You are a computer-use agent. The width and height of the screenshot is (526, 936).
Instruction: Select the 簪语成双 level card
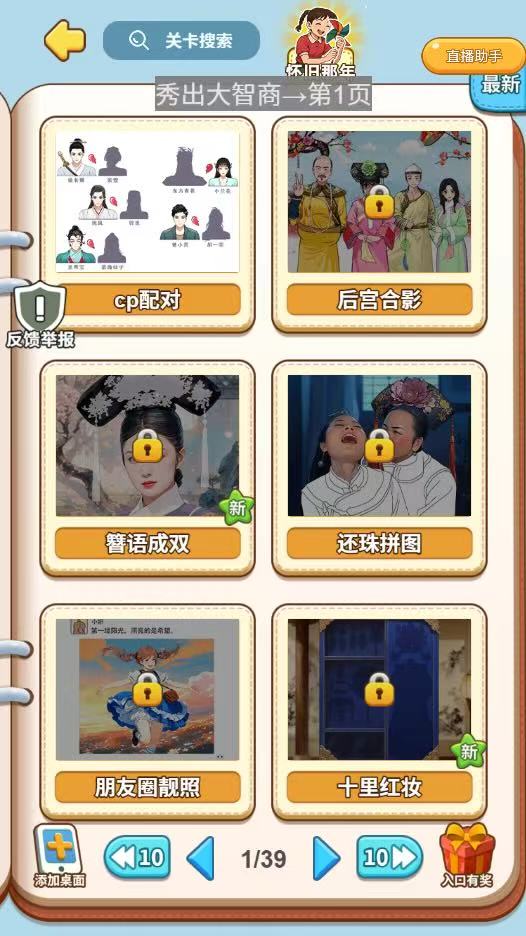pos(147,468)
